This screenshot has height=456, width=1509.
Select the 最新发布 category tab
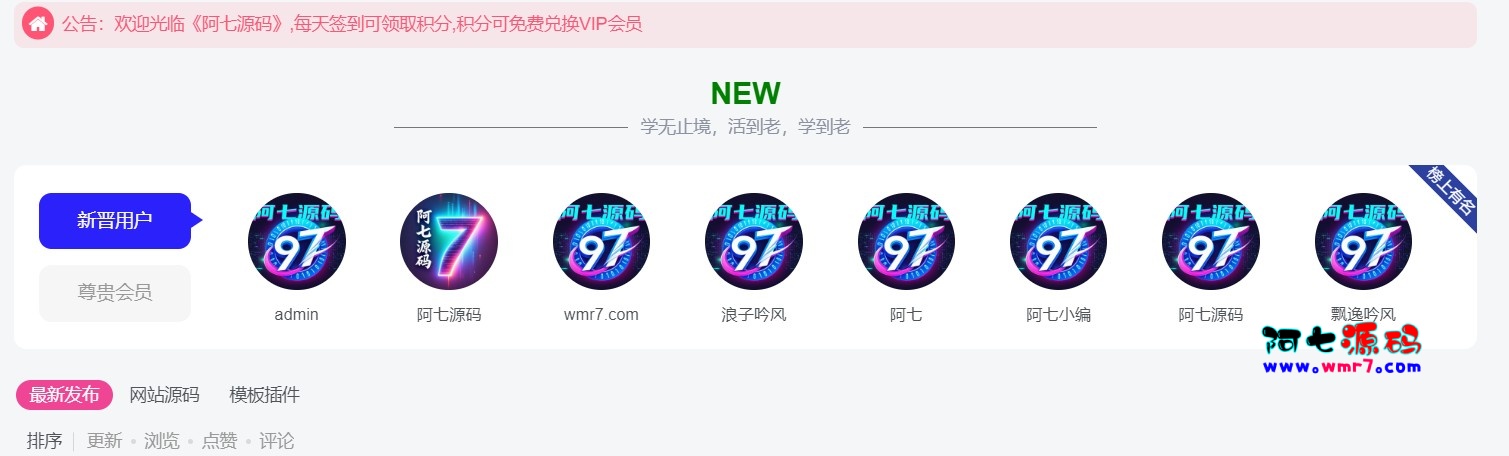coord(64,395)
